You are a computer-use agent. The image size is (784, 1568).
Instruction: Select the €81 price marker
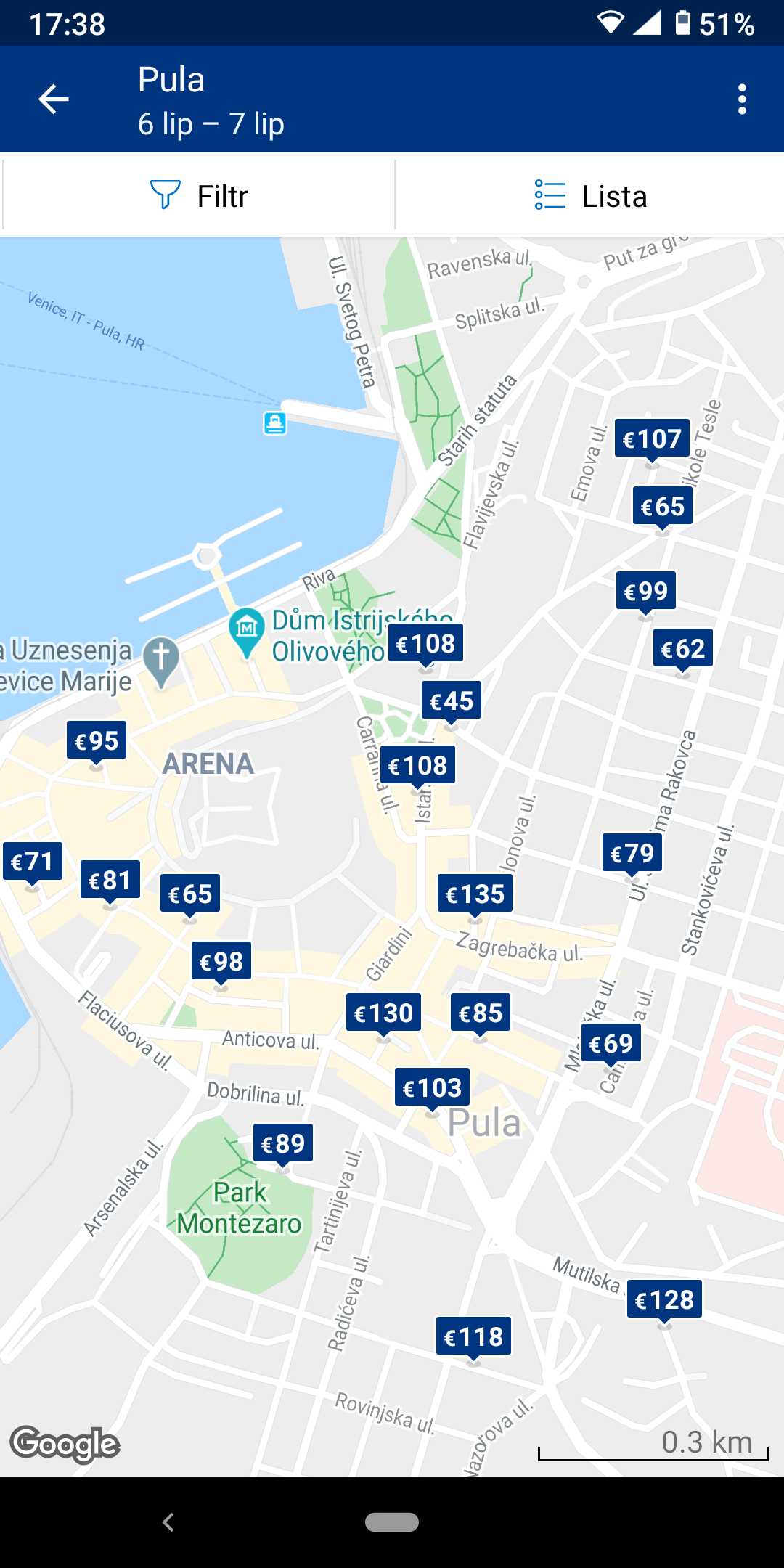(110, 880)
